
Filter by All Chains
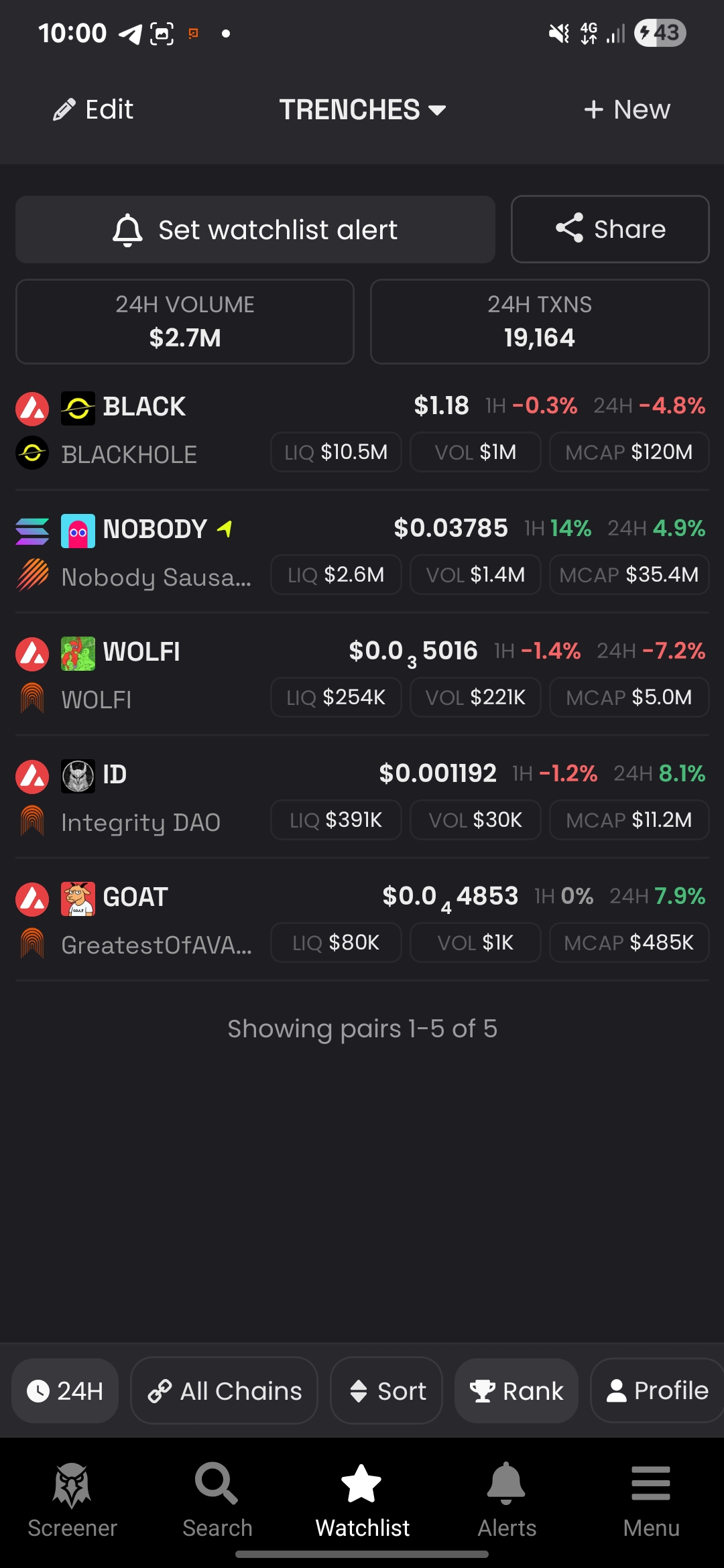[224, 1391]
